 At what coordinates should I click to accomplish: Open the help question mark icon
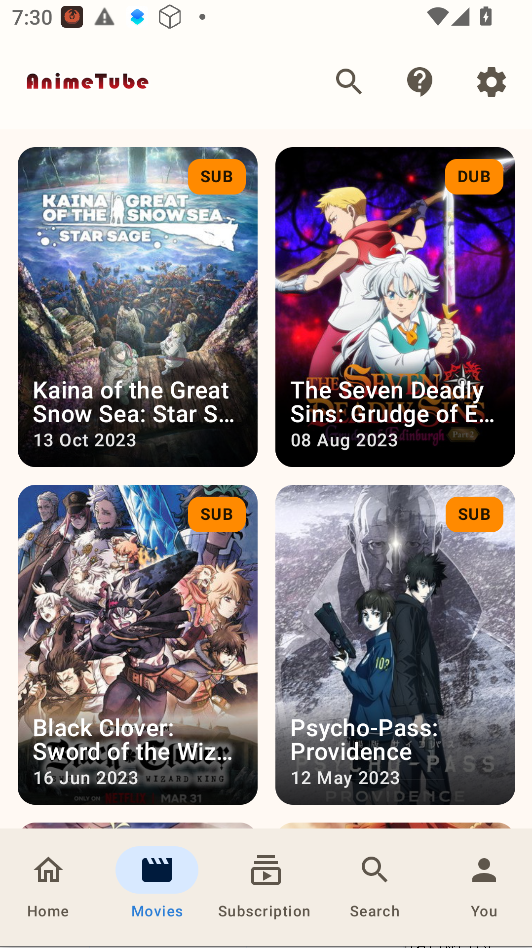(420, 82)
